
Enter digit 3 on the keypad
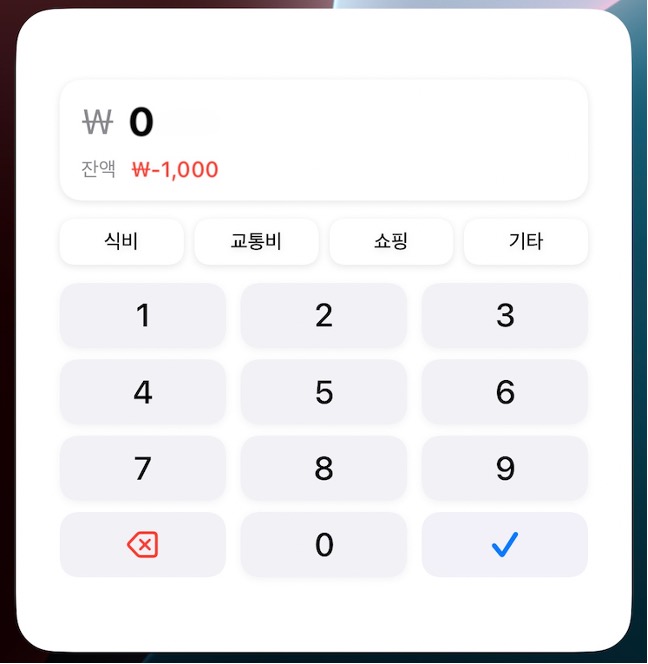[505, 316]
